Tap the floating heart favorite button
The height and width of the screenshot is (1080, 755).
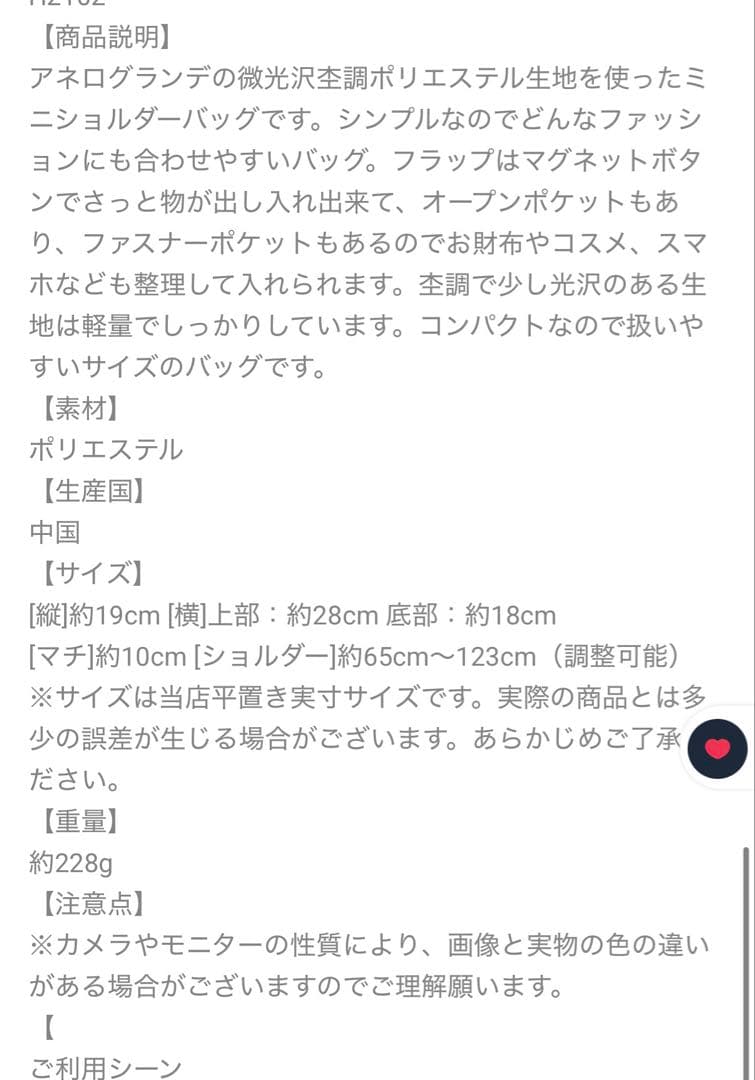pyautogui.click(x=717, y=749)
